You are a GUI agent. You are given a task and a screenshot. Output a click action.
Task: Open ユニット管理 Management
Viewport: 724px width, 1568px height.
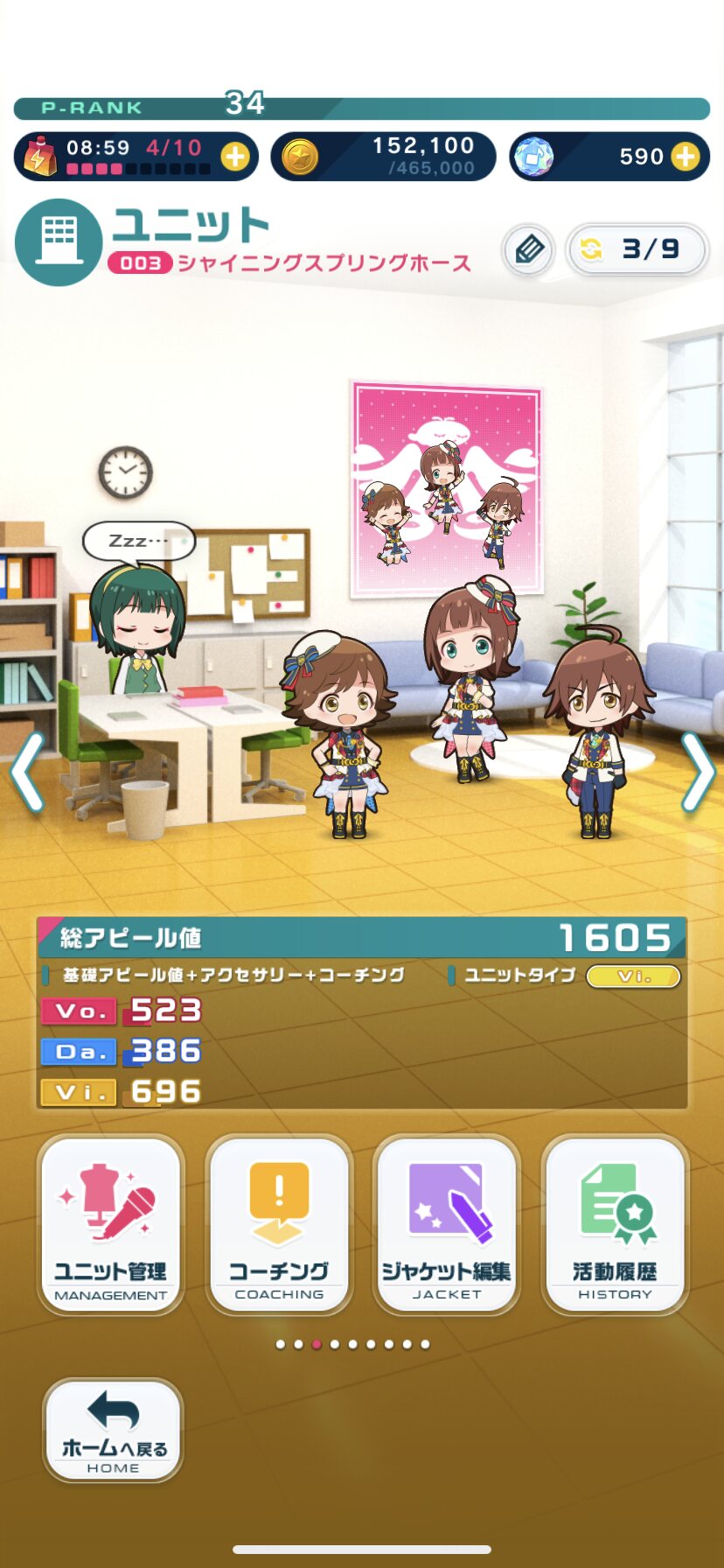coord(110,1223)
